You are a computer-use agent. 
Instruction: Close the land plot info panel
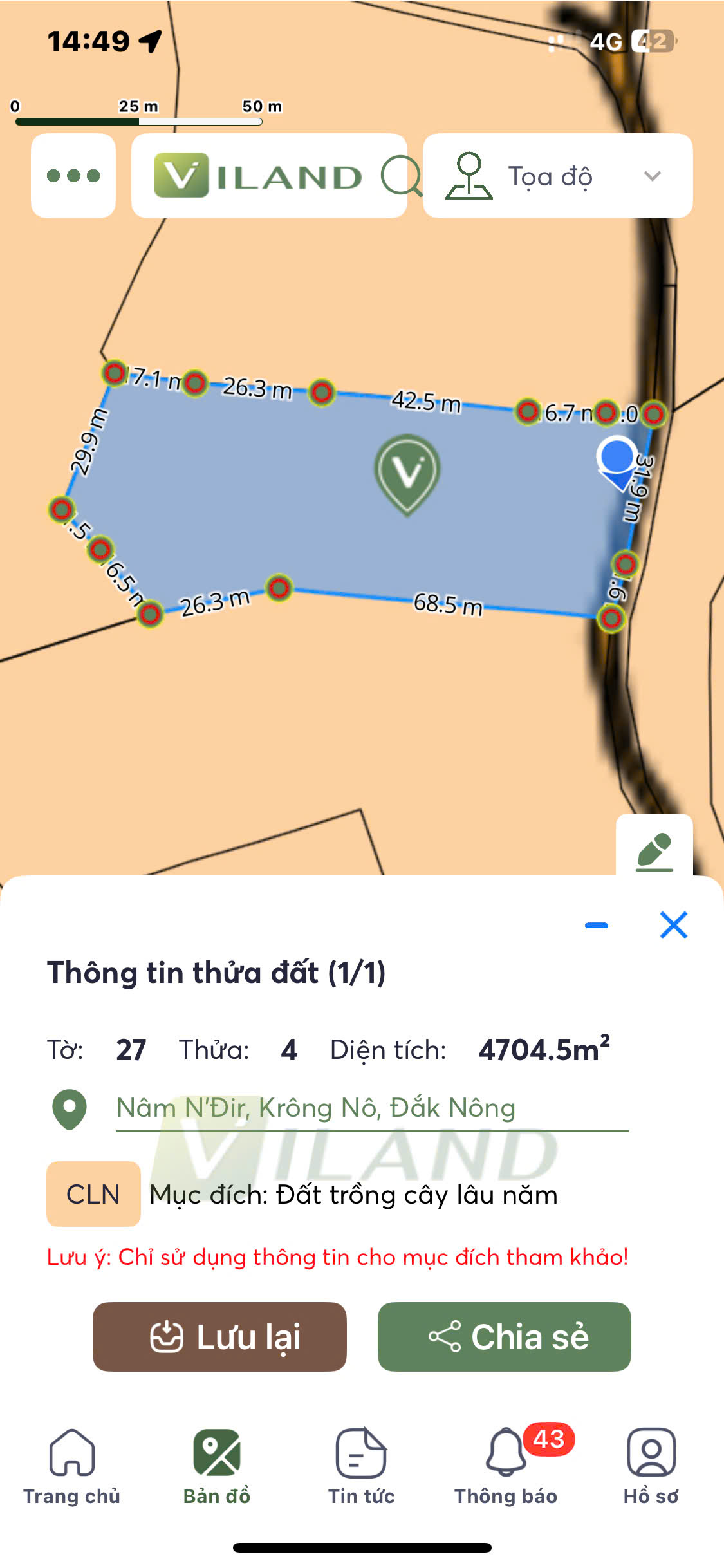(673, 925)
